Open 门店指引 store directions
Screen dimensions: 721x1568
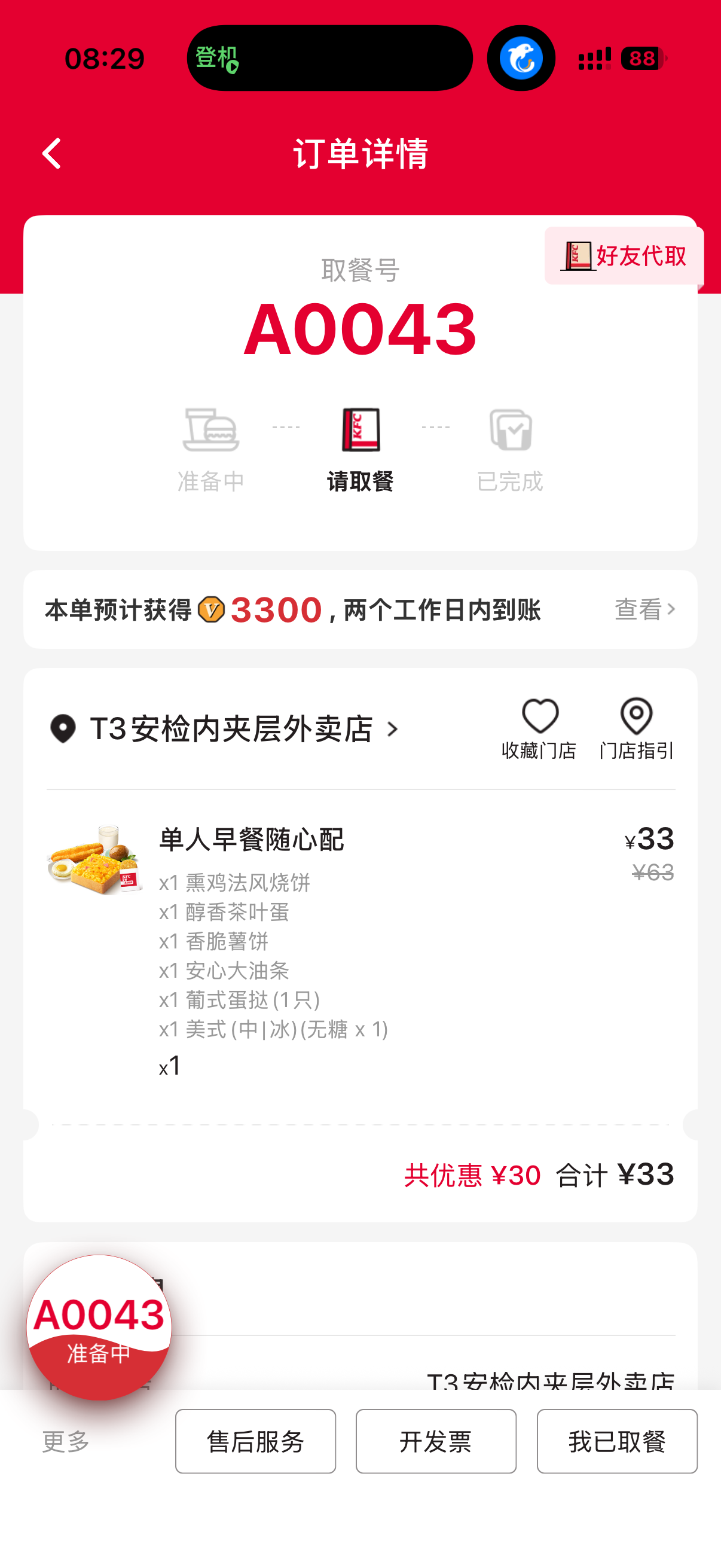[x=636, y=728]
